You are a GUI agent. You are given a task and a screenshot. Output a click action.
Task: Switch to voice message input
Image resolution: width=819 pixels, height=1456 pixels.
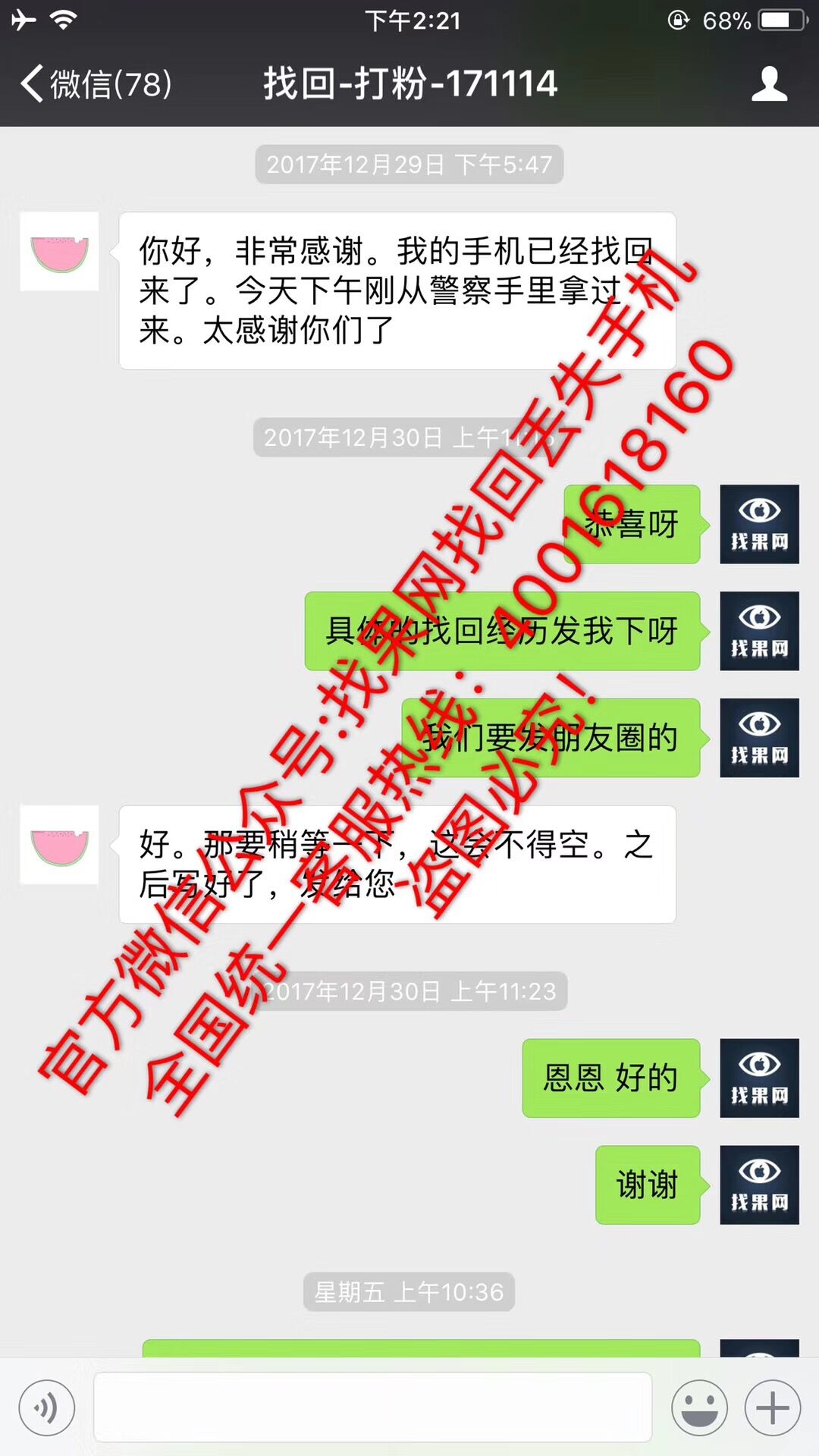point(47,1408)
